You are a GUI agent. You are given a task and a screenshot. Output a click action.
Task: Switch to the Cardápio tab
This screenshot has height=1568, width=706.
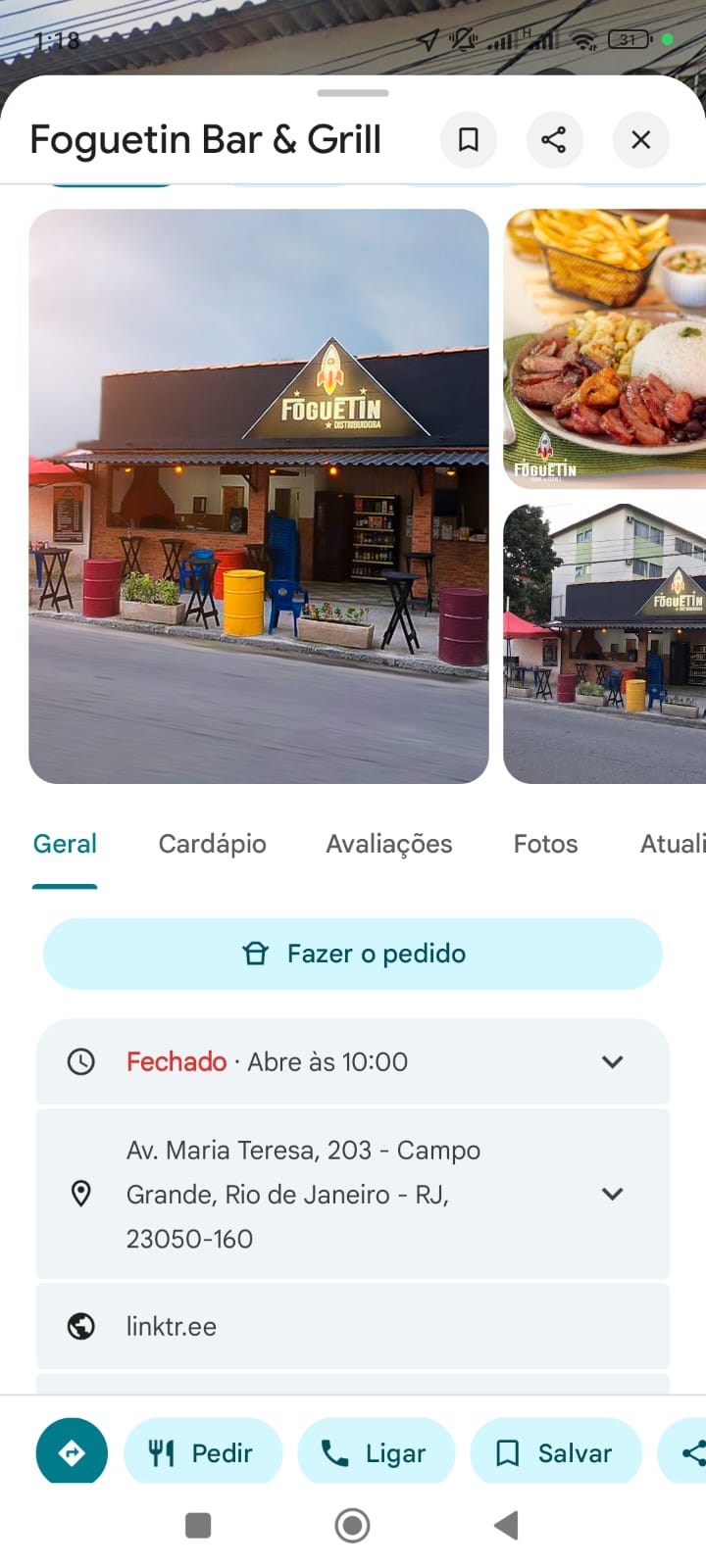click(212, 844)
